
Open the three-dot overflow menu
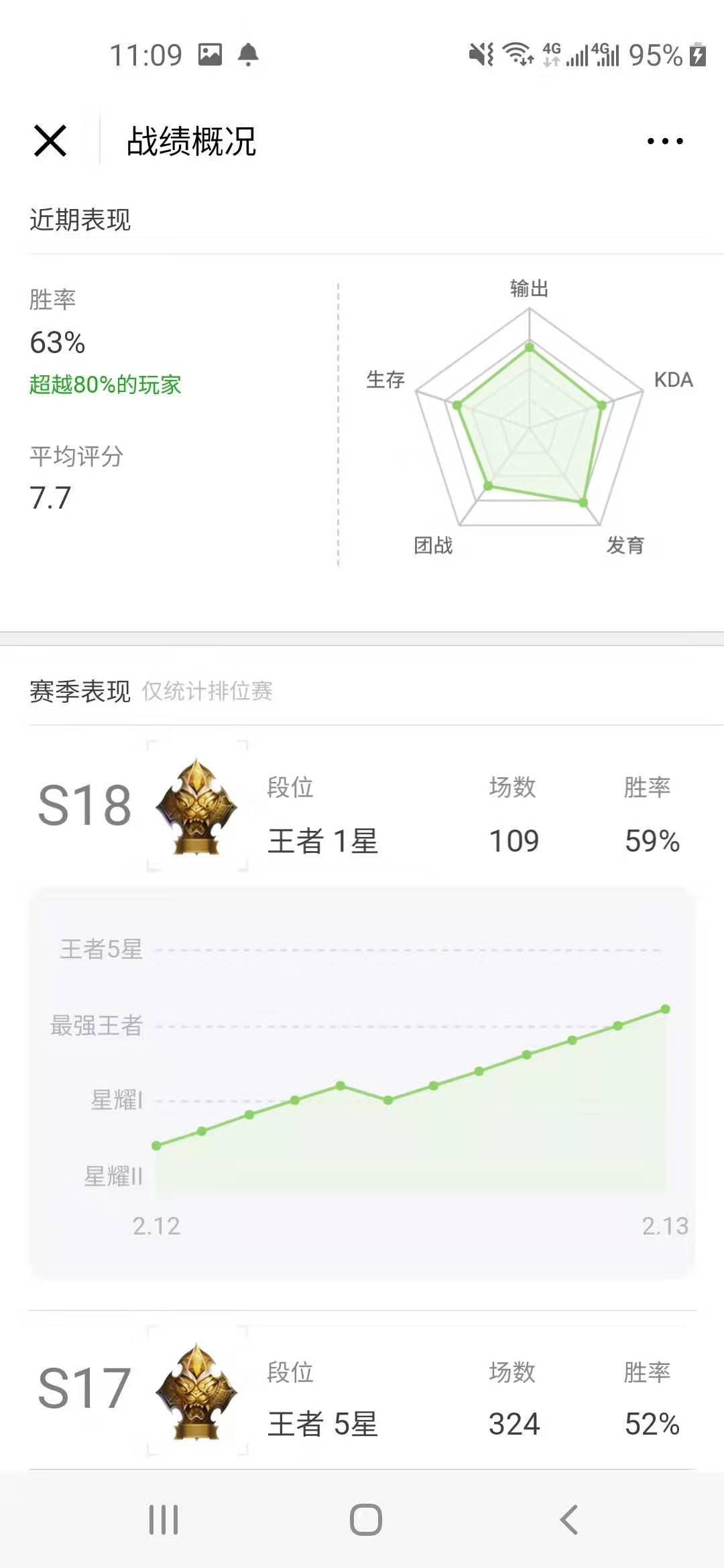[x=664, y=141]
